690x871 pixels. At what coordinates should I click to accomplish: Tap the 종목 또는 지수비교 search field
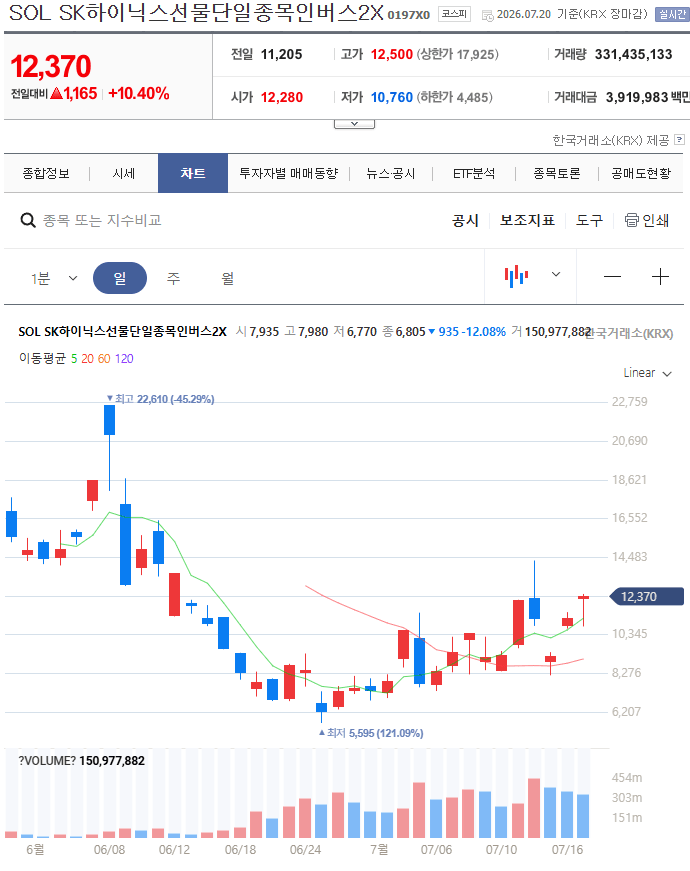click(x=102, y=221)
